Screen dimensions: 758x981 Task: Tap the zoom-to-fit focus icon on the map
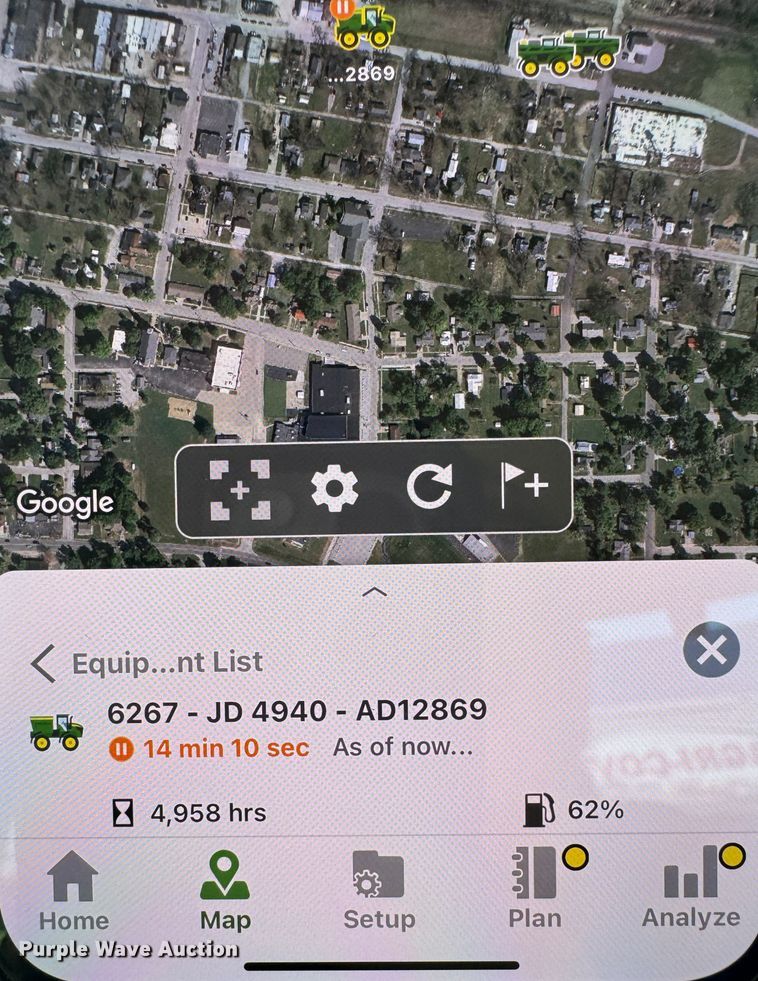click(240, 489)
